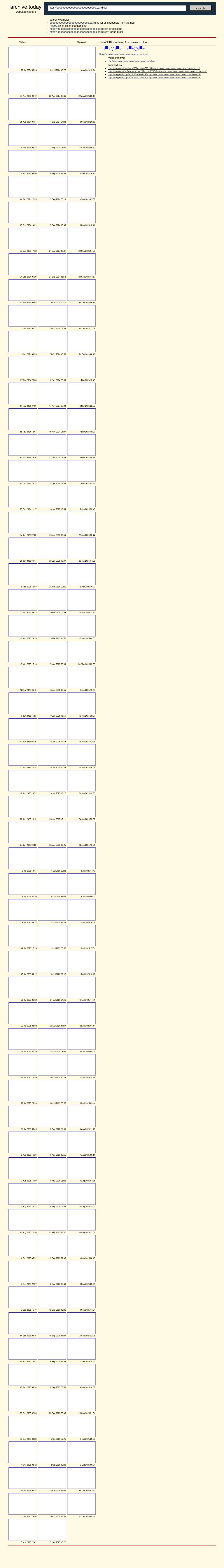This screenshot has width=224, height=1568.
Task: Open the 'redirected from' http carrd.co link
Action: (131, 61)
